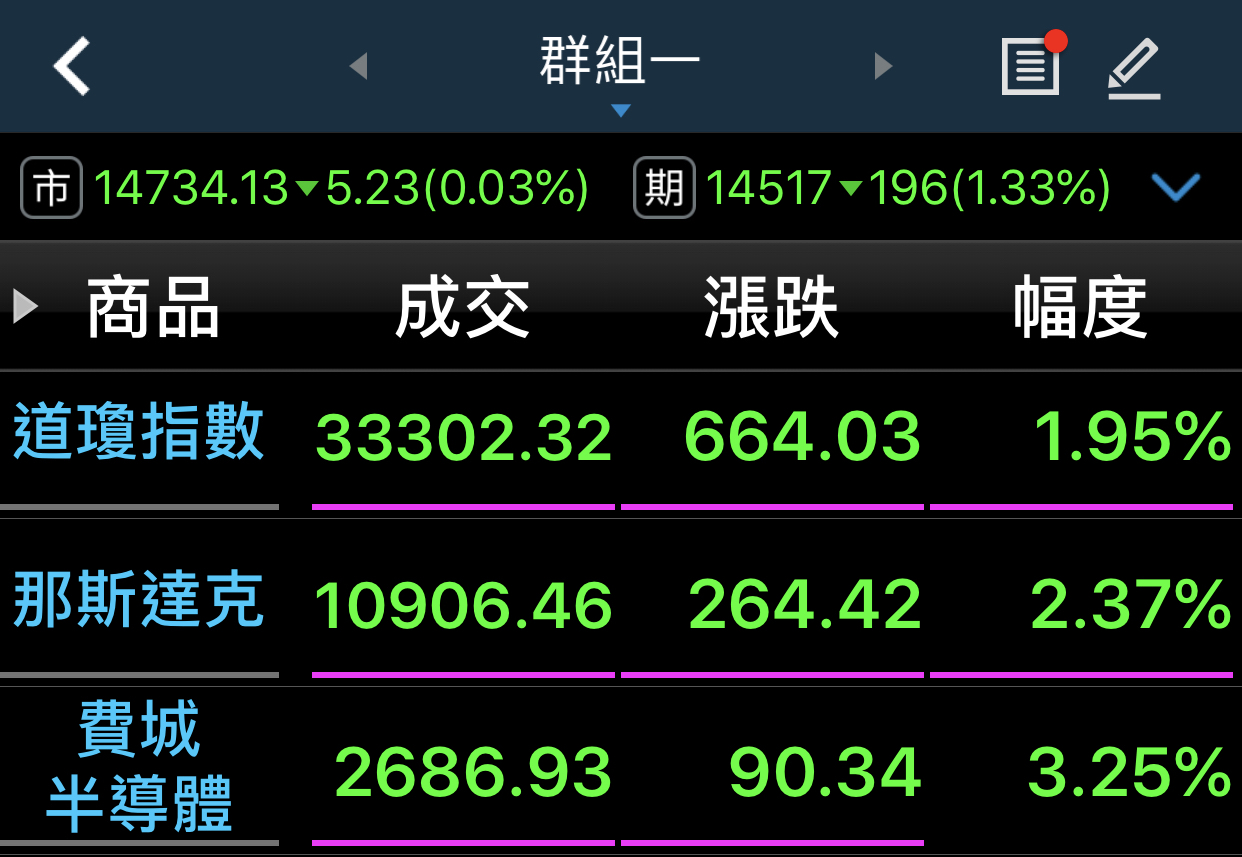Sort by the 成交 column header
Viewport: 1242px width, 857px height.
click(x=462, y=308)
